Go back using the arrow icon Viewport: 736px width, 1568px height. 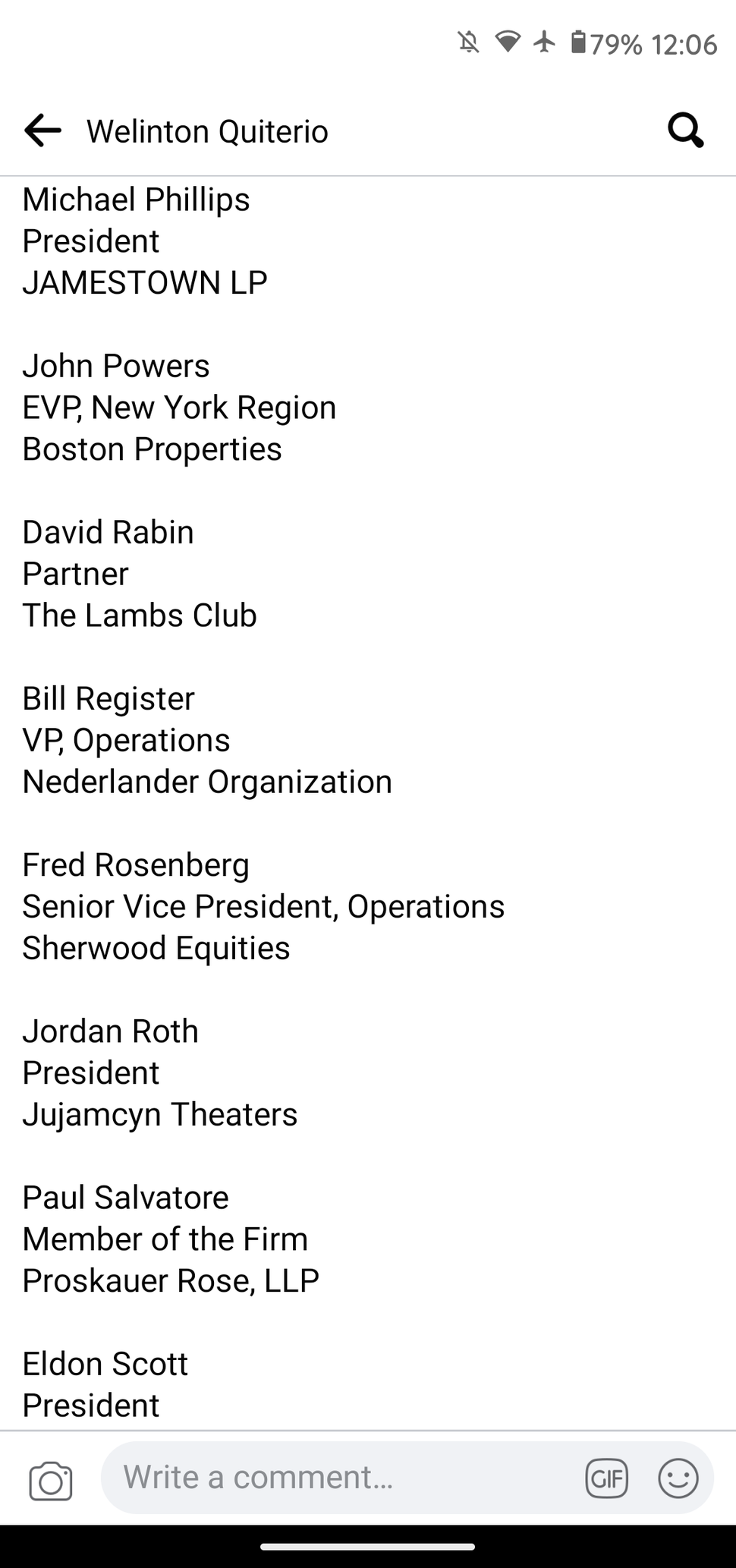42,131
